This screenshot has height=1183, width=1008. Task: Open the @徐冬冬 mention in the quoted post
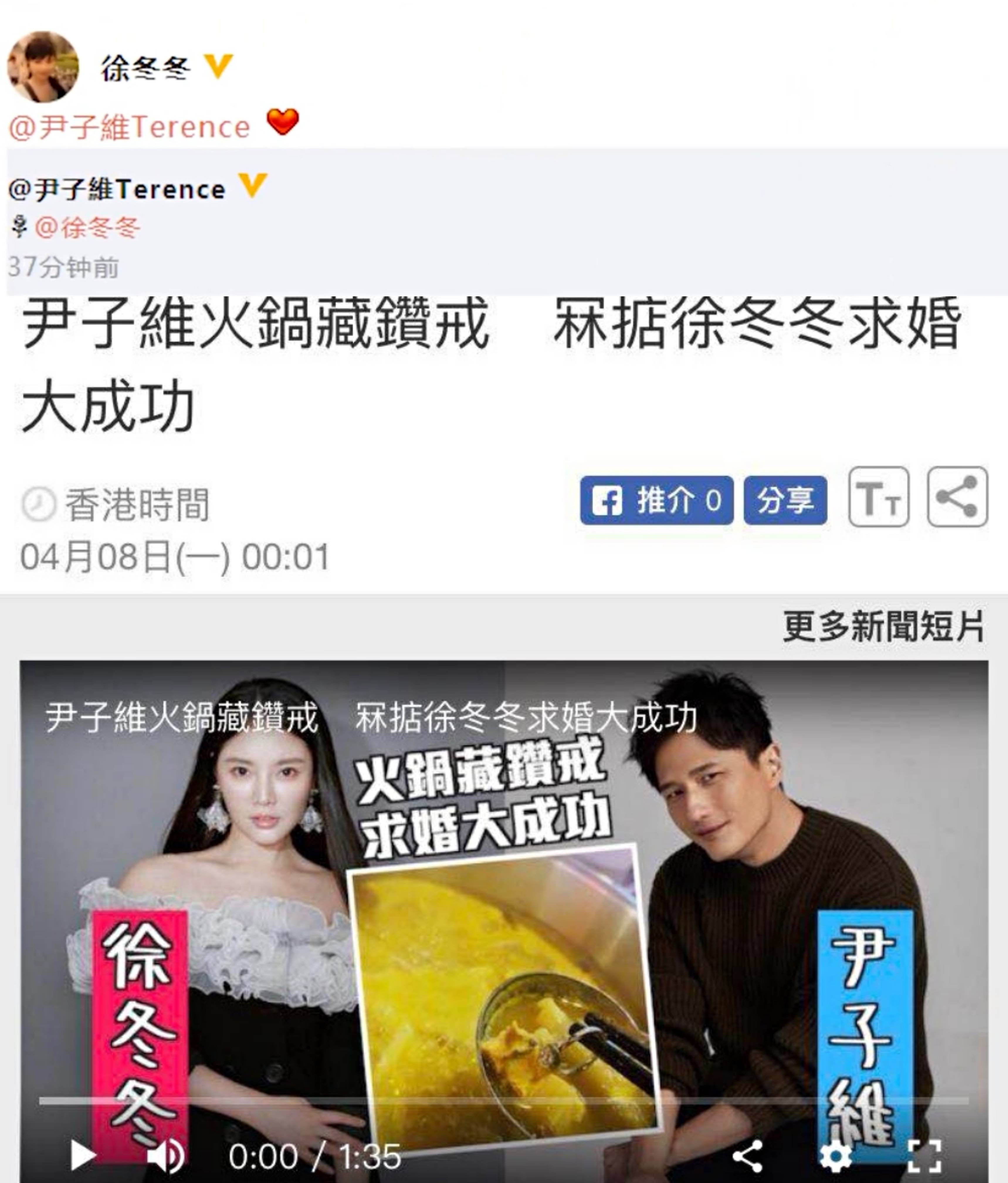(87, 228)
